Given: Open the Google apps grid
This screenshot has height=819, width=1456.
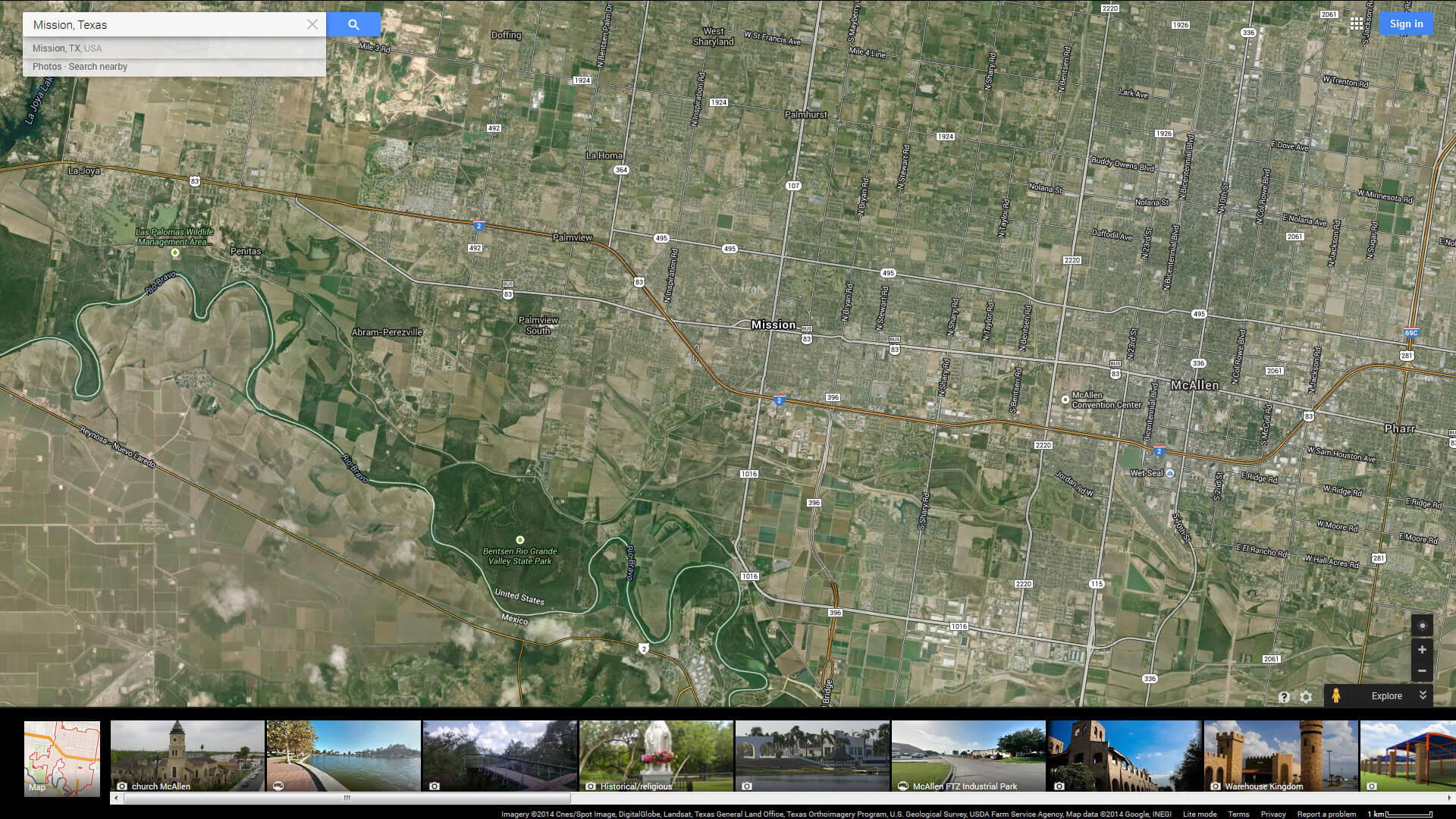Looking at the screenshot, I should (1357, 24).
